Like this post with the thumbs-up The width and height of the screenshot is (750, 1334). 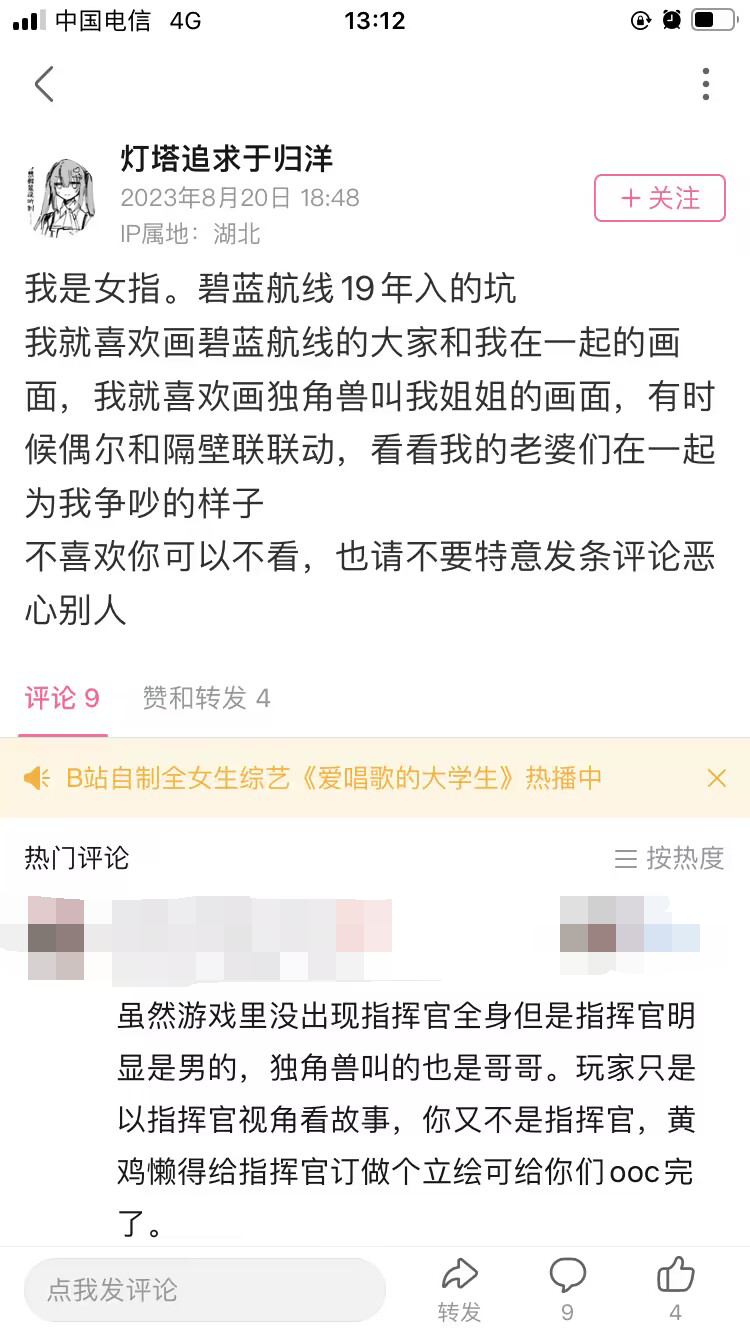pos(676,1288)
